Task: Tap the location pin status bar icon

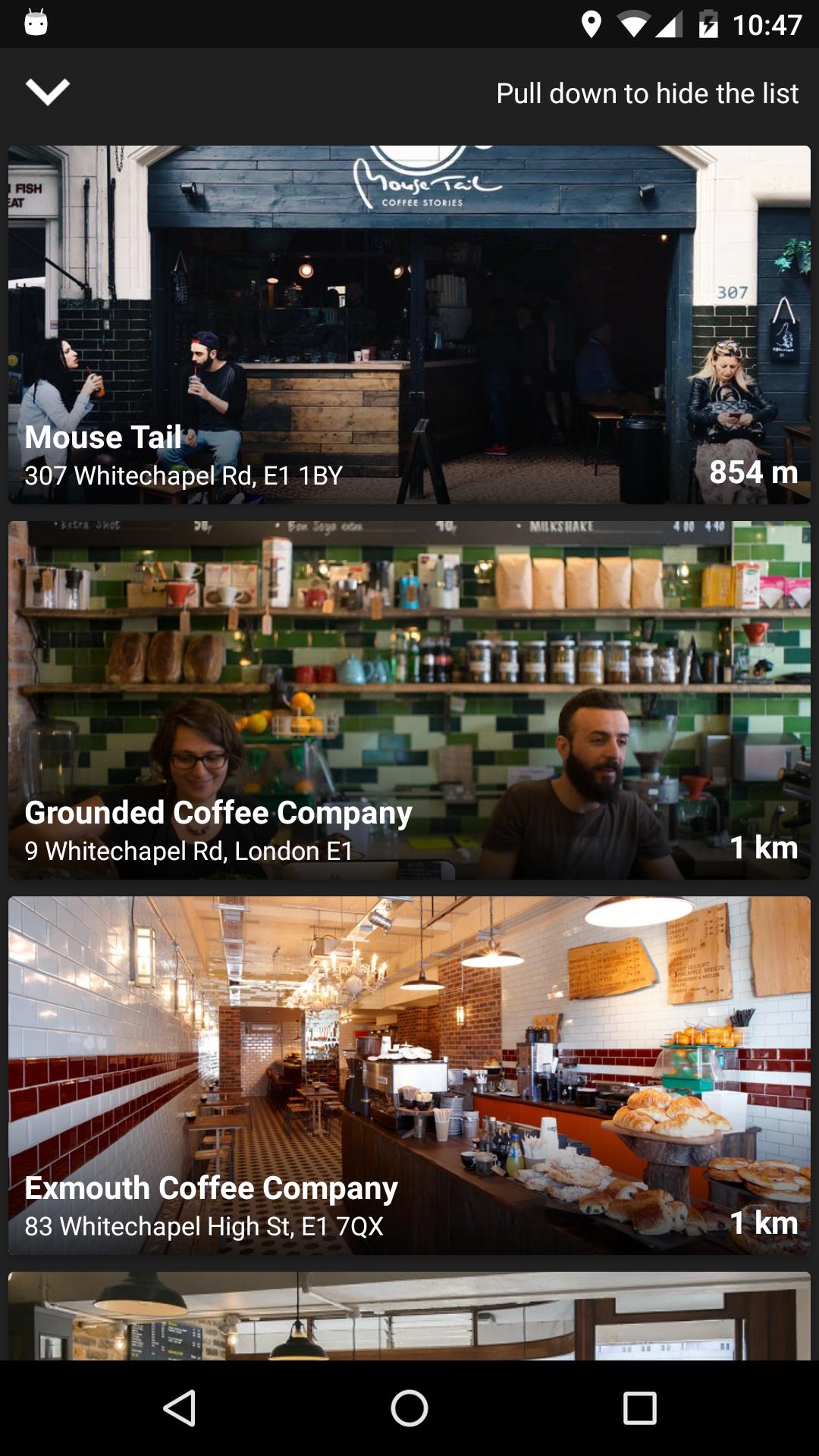Action: point(594,23)
